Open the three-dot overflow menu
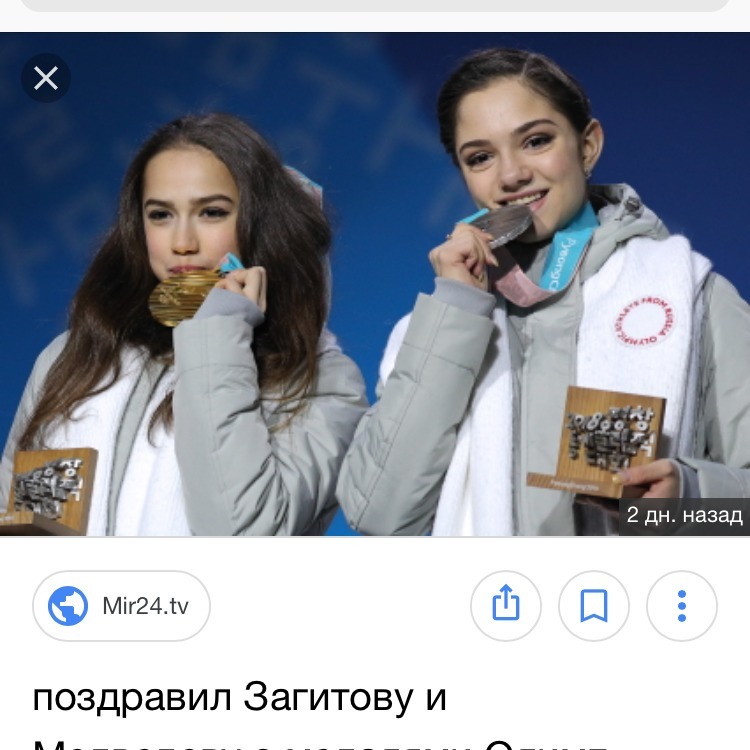This screenshot has width=750, height=750. coord(682,606)
